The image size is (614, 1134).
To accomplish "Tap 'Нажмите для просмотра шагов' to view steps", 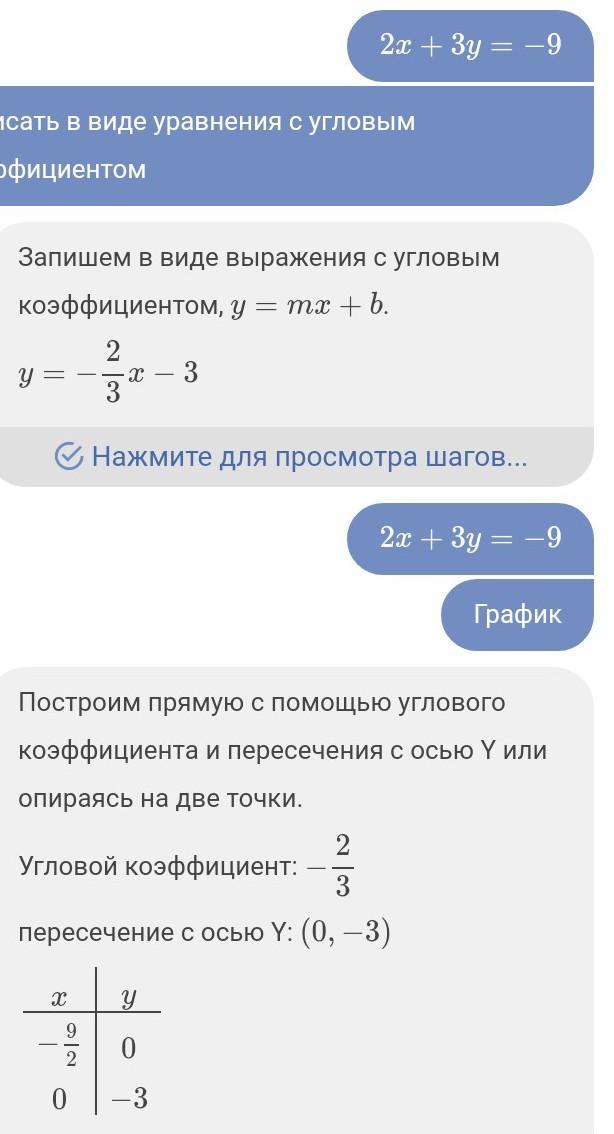I will click(x=292, y=457).
